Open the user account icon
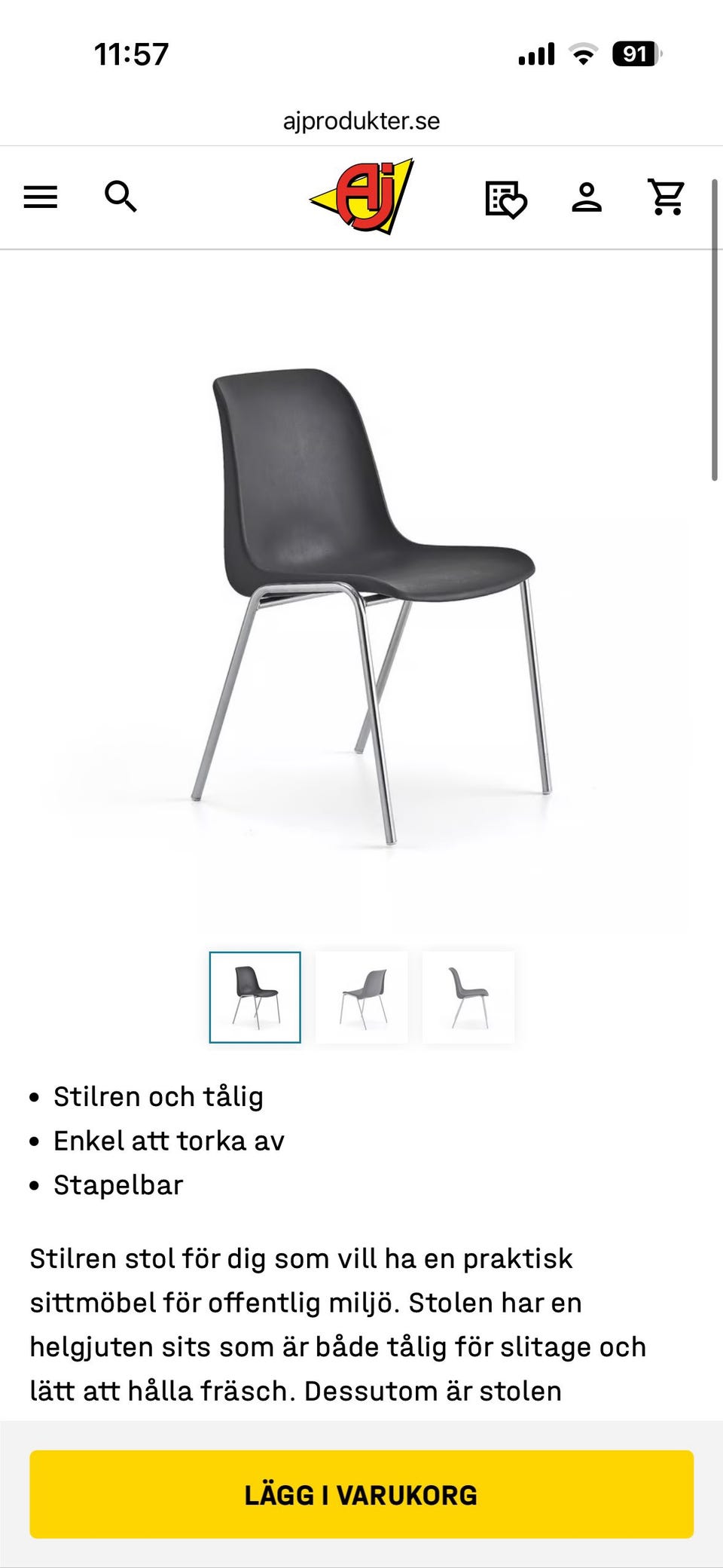This screenshot has height=1568, width=723. (x=589, y=197)
